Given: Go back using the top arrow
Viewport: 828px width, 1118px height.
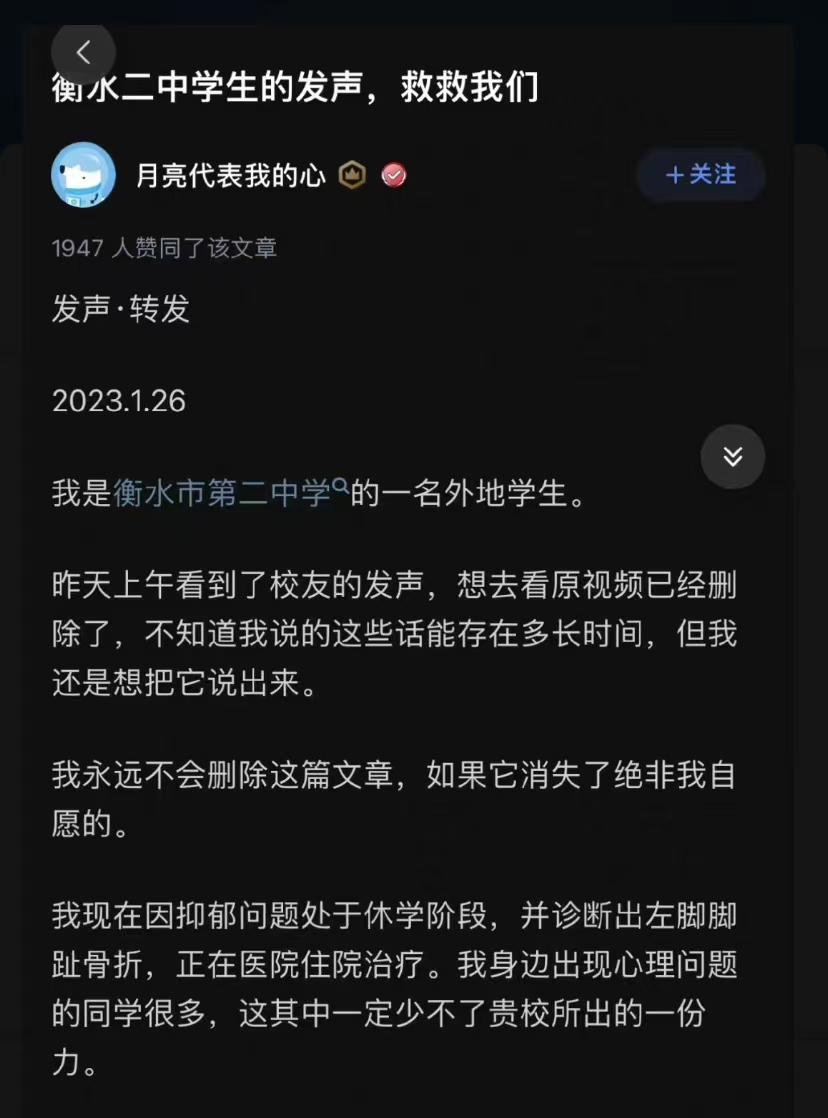Looking at the screenshot, I should 84,52.
